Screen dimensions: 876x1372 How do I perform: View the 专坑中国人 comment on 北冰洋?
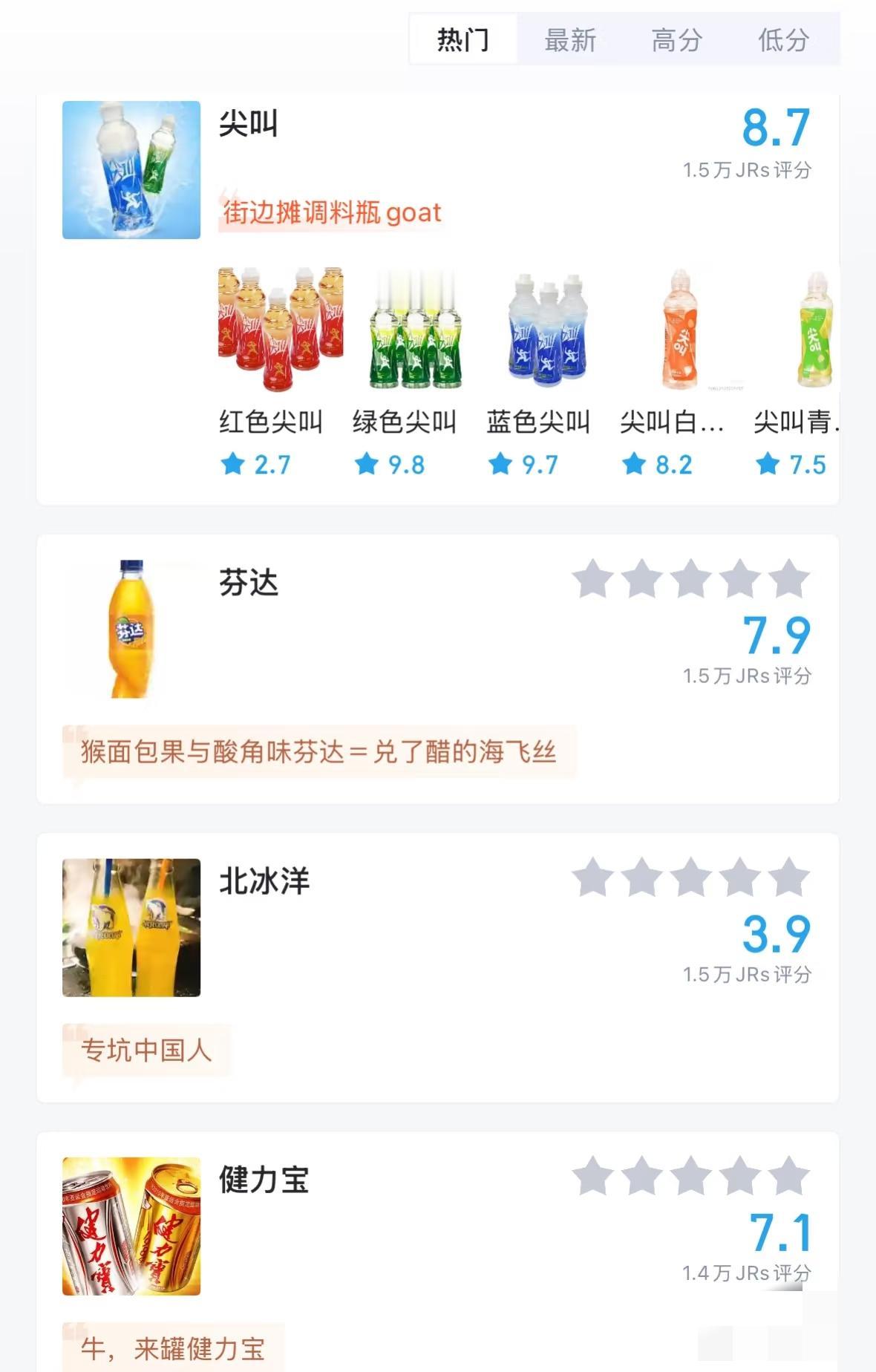coord(146,1050)
